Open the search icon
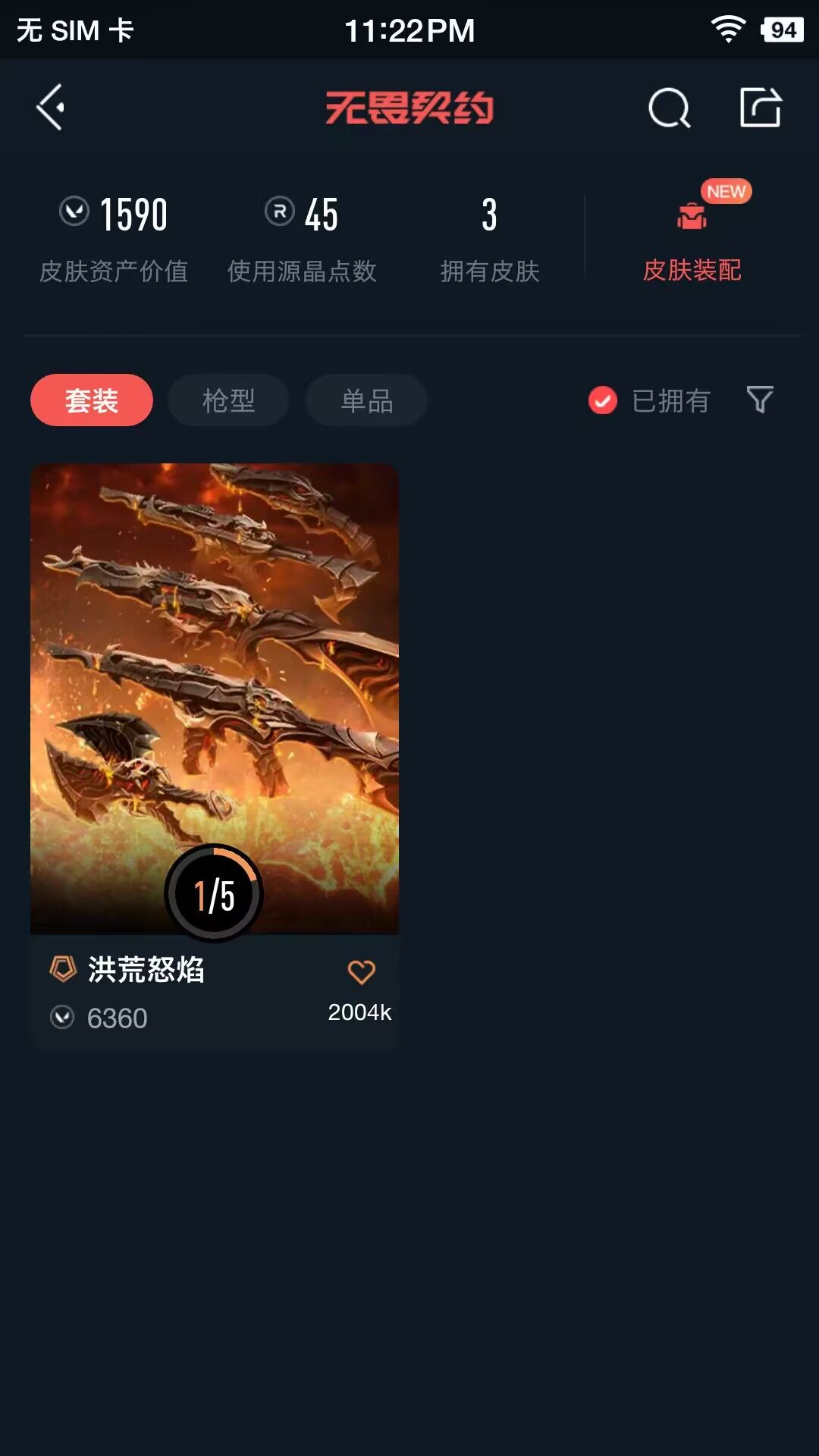Screen dimensions: 819x1456 (669, 108)
